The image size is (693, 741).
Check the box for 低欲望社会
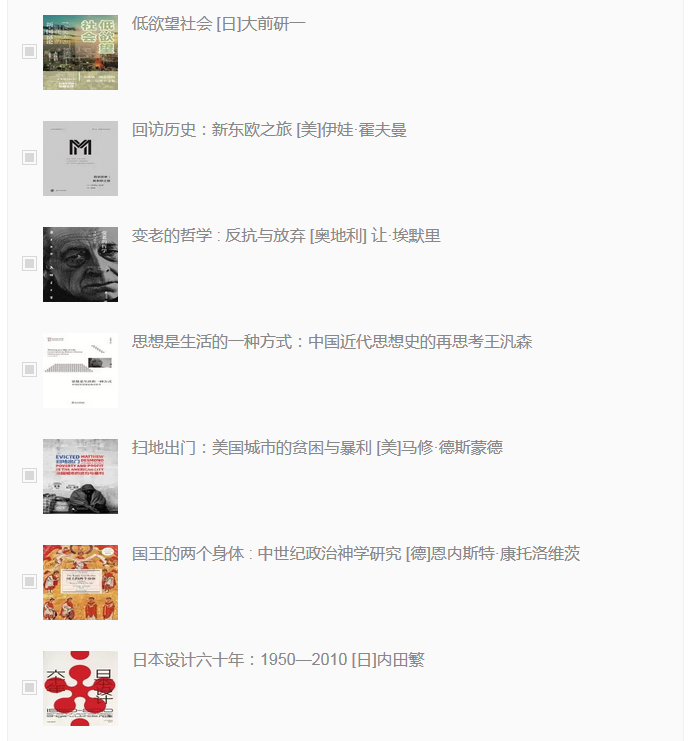(x=29, y=51)
